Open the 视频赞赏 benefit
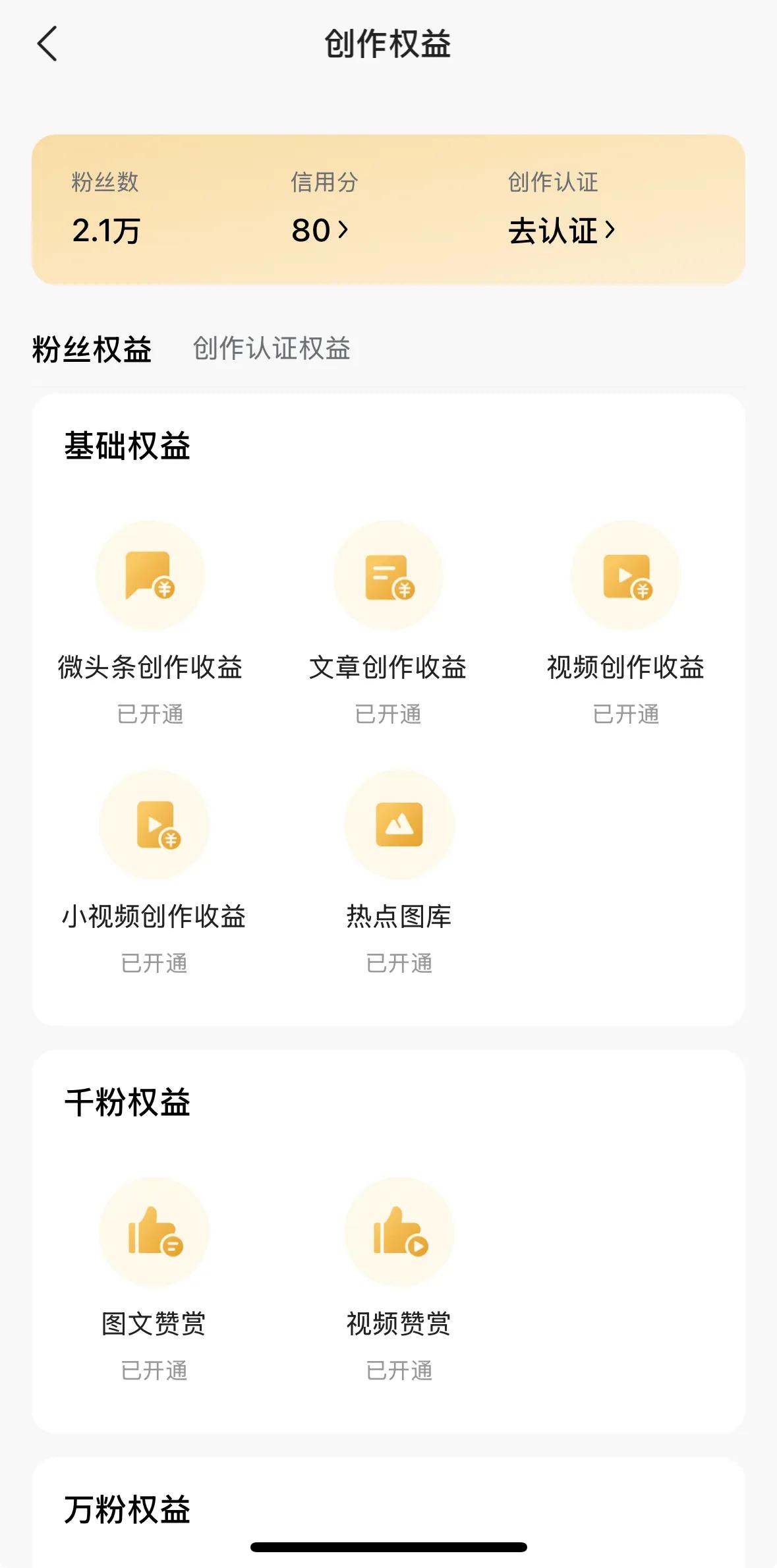Viewport: 777px width, 1568px height. [x=399, y=1280]
